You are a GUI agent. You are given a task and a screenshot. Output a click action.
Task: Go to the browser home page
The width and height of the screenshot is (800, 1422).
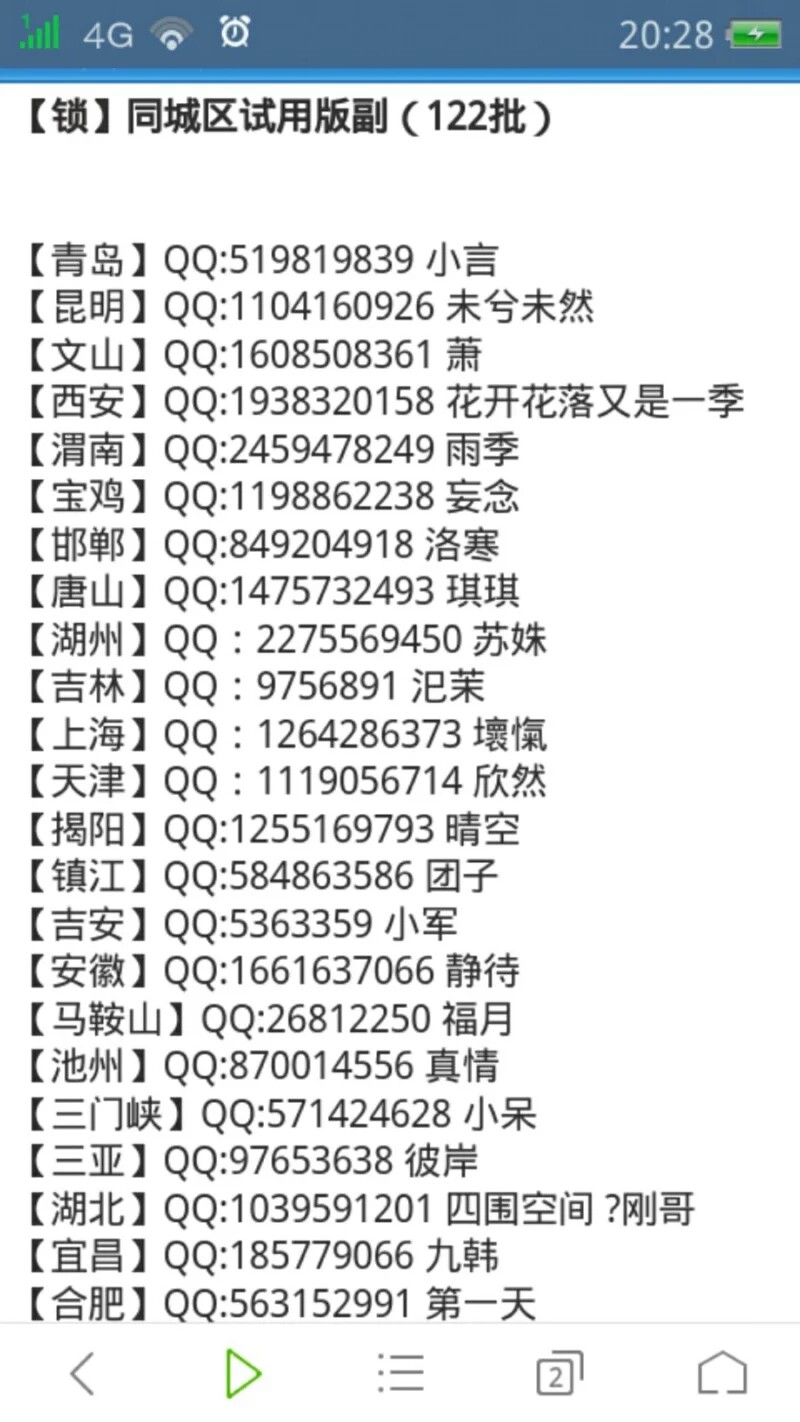(721, 1373)
